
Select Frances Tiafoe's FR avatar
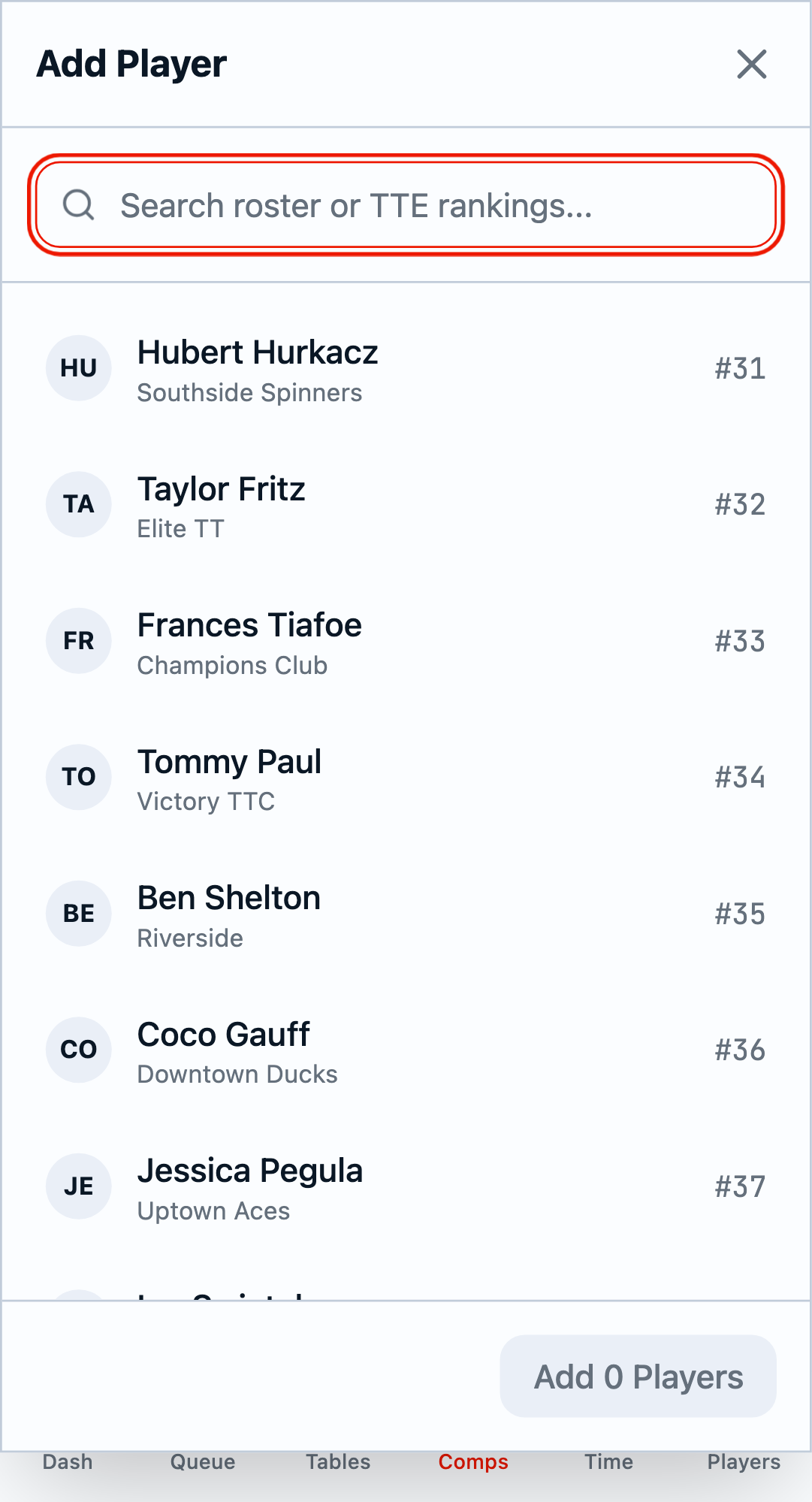coord(78,641)
